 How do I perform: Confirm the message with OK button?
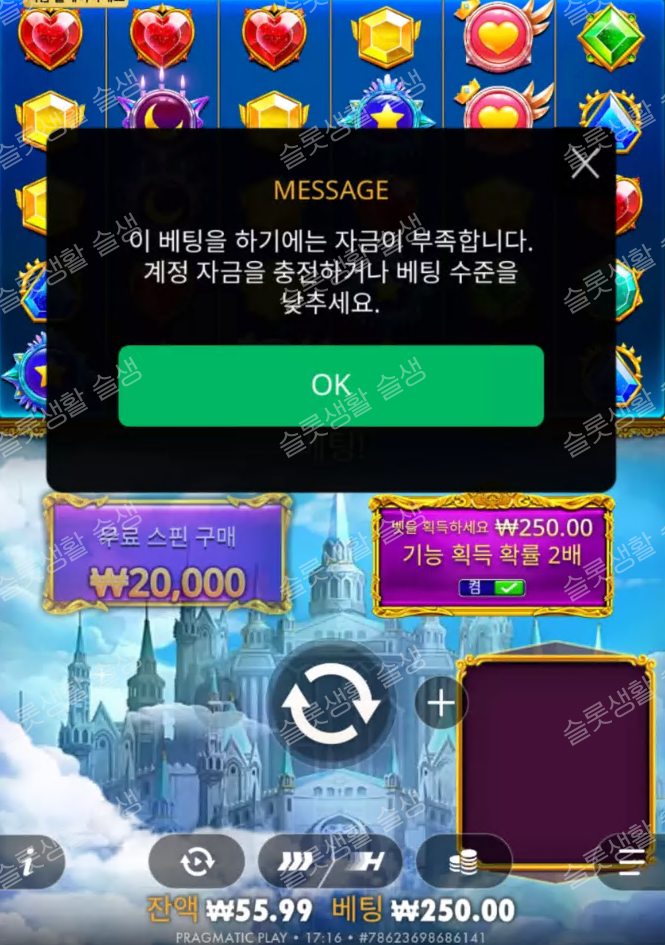[x=331, y=386]
